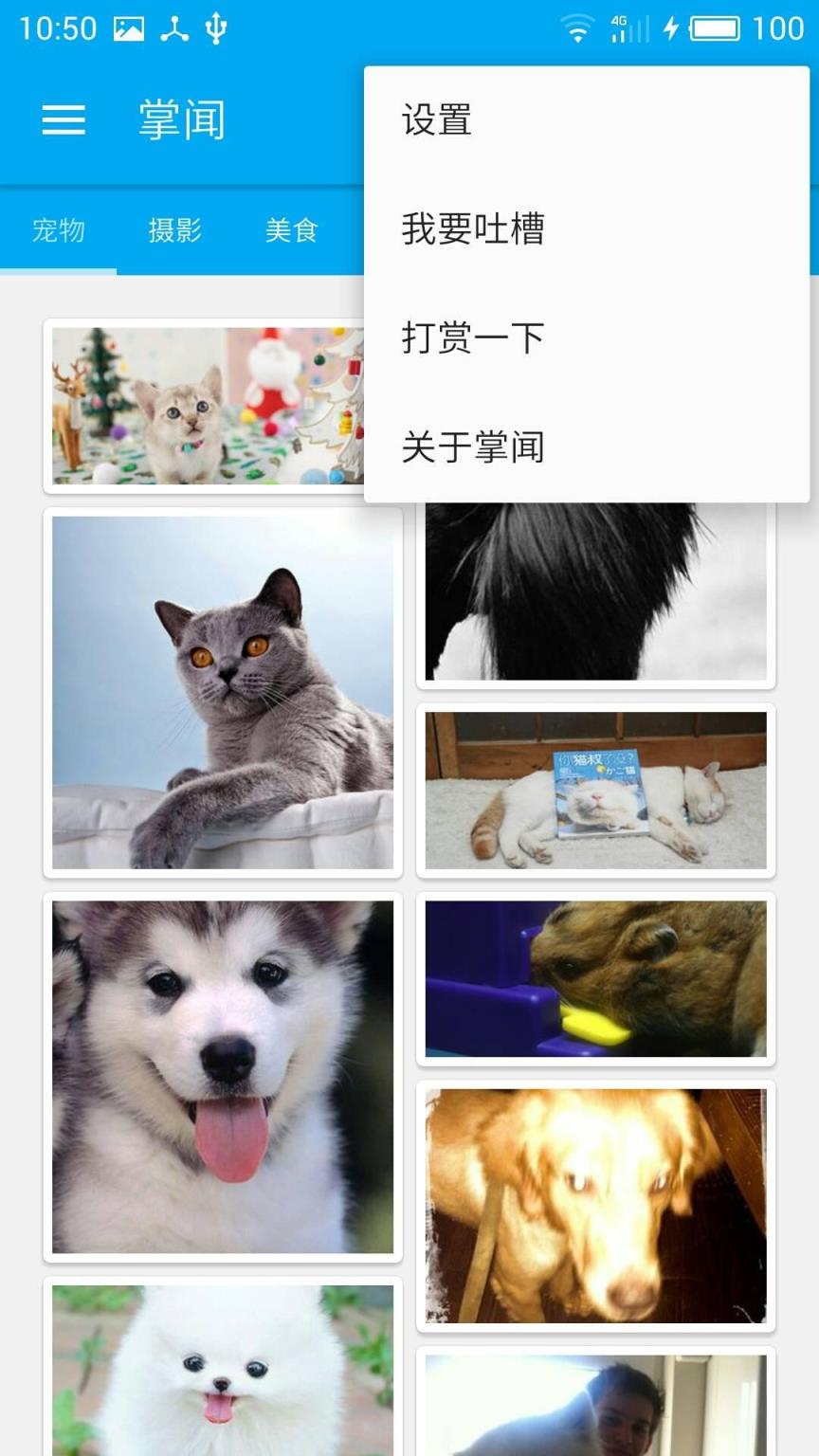The width and height of the screenshot is (819, 1456).
Task: Click the screenshot notification icon
Action: pos(131,27)
